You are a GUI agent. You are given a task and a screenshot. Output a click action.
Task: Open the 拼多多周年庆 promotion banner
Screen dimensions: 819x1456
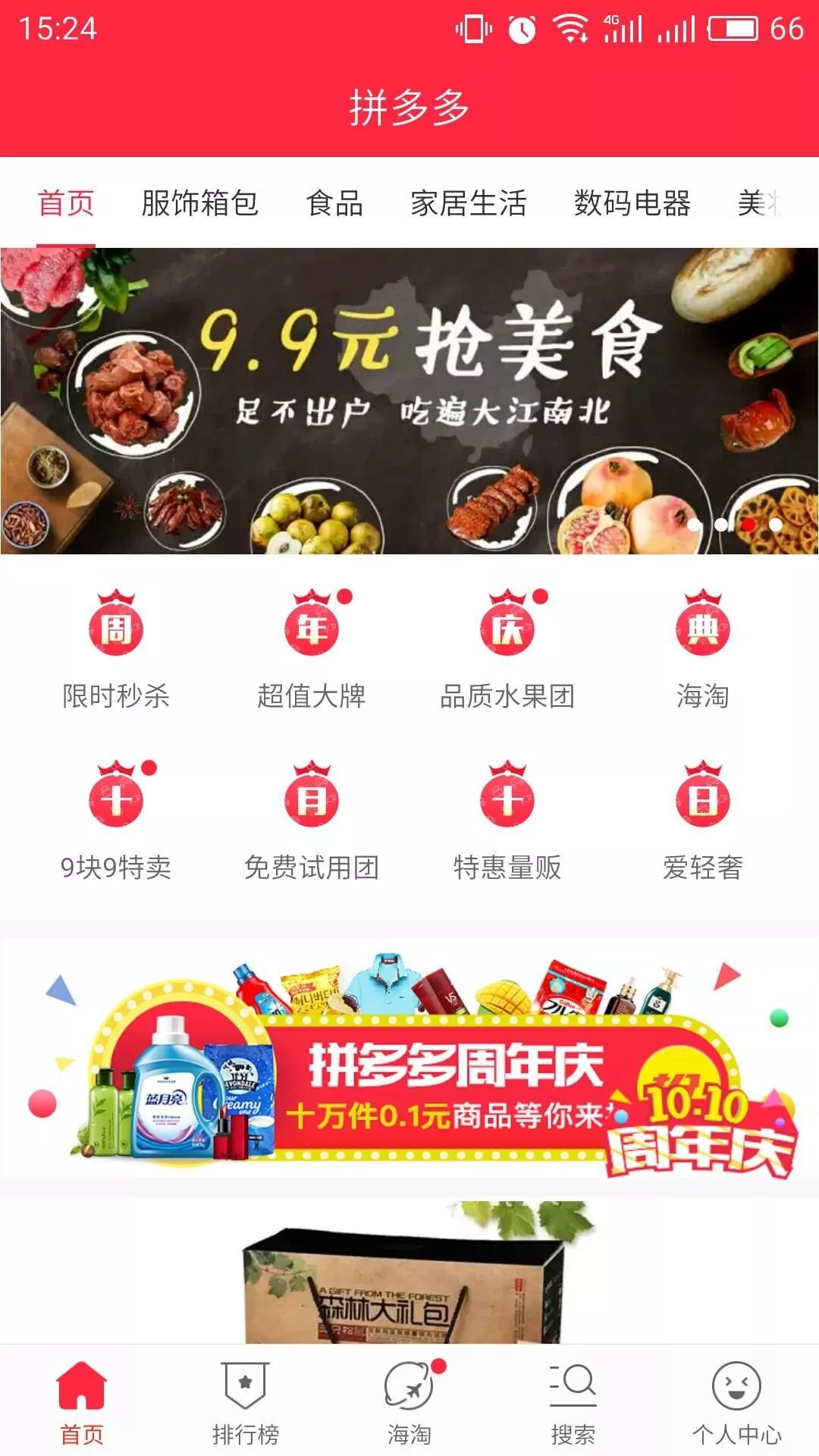409,1062
